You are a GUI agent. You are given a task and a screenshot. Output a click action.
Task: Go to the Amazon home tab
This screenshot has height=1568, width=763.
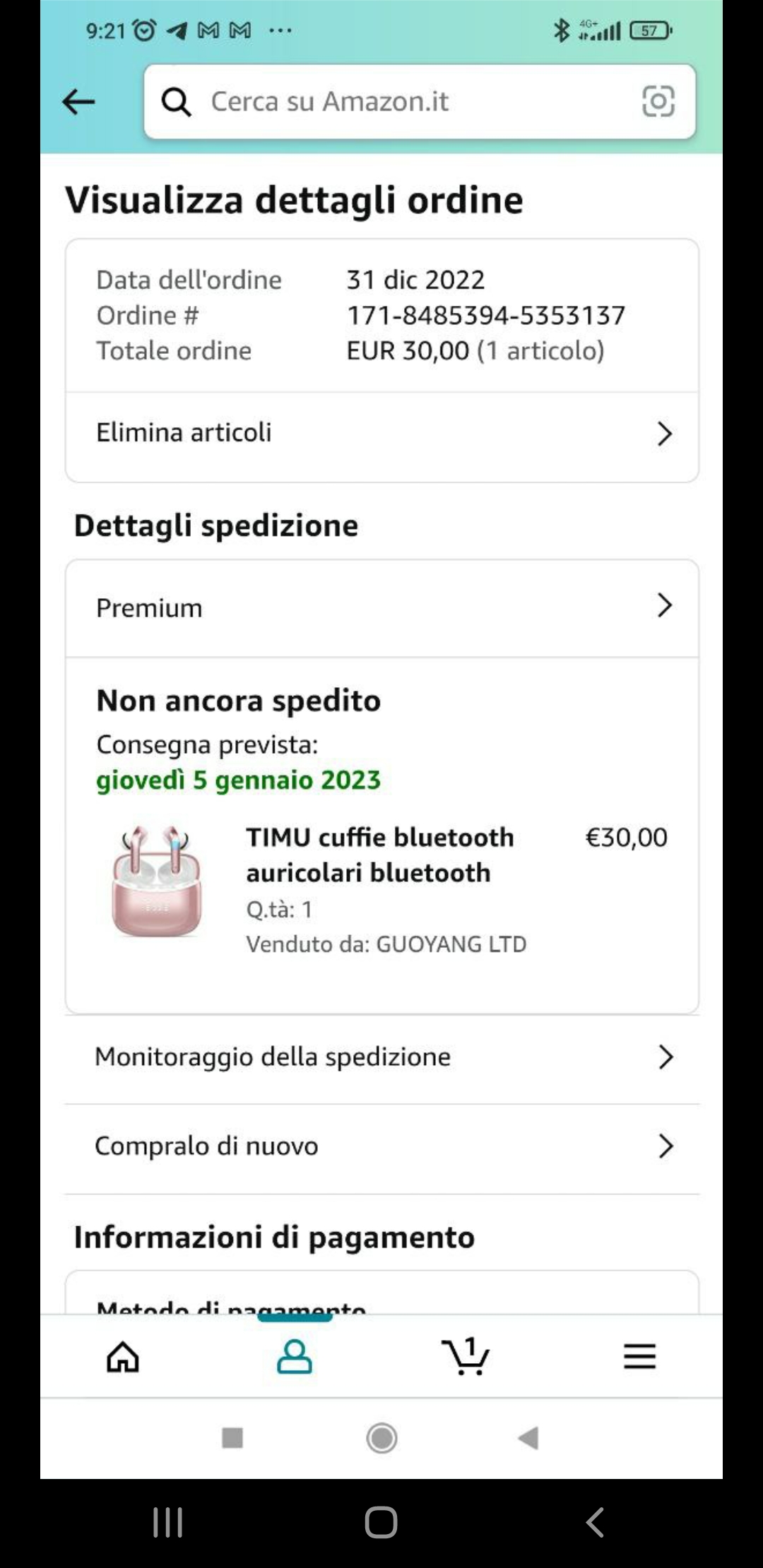123,1357
